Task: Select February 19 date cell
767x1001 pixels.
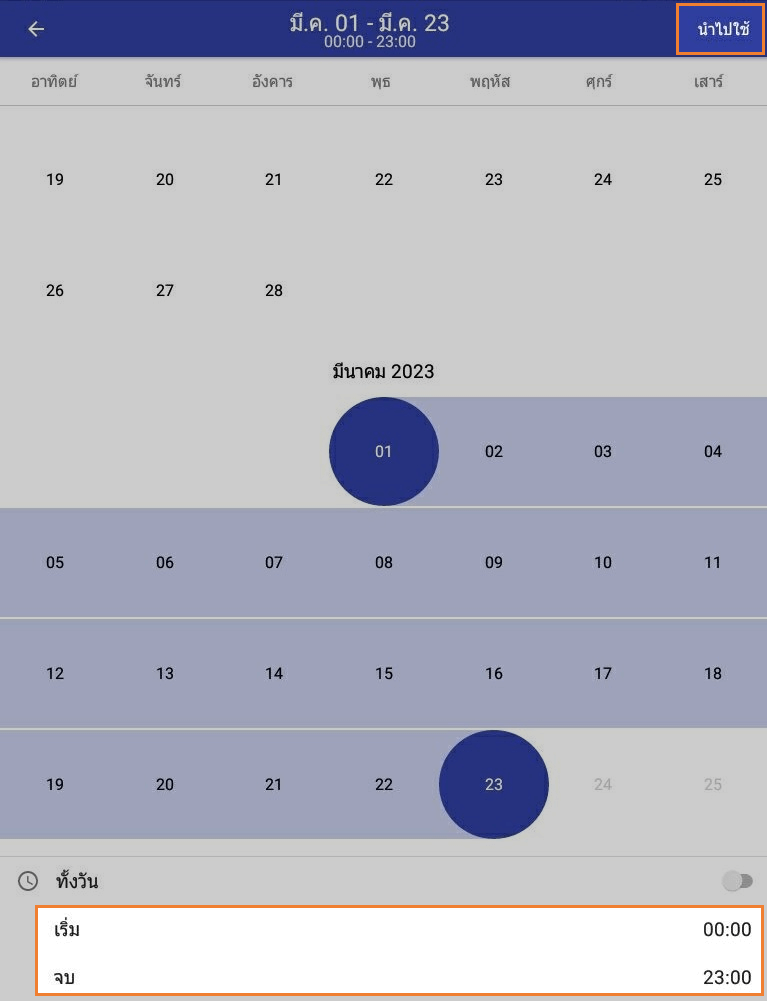Action: pos(55,180)
